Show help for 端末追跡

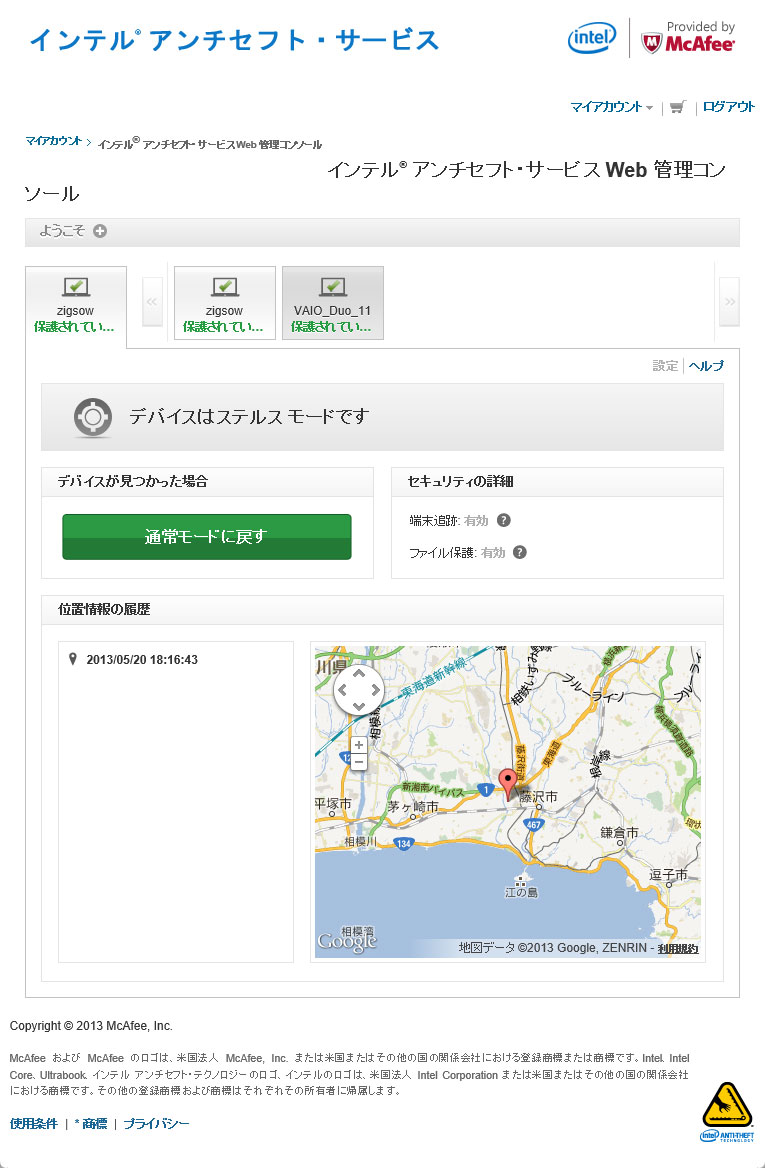504,520
